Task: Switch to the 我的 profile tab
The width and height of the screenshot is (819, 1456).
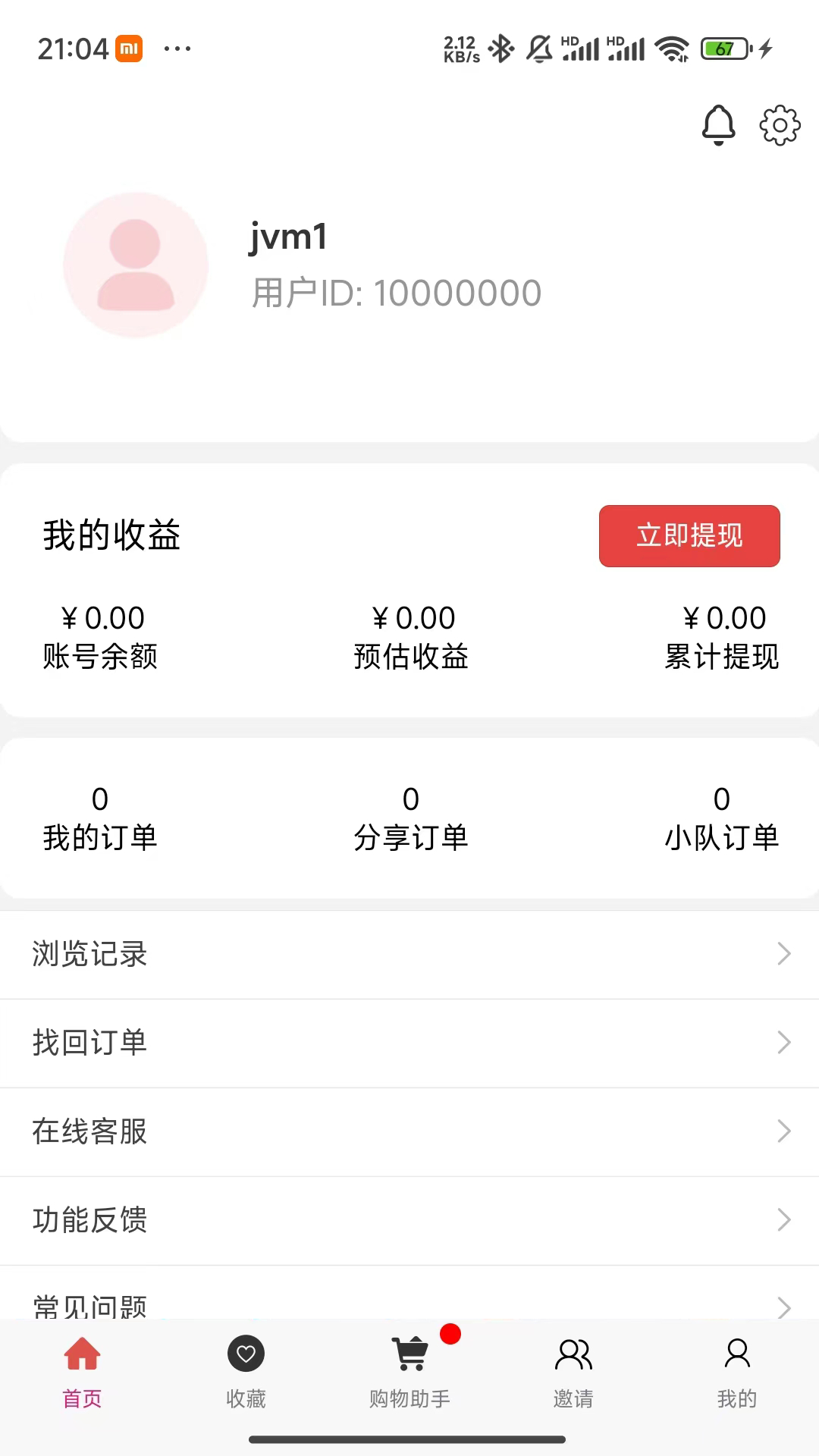Action: click(x=737, y=1372)
